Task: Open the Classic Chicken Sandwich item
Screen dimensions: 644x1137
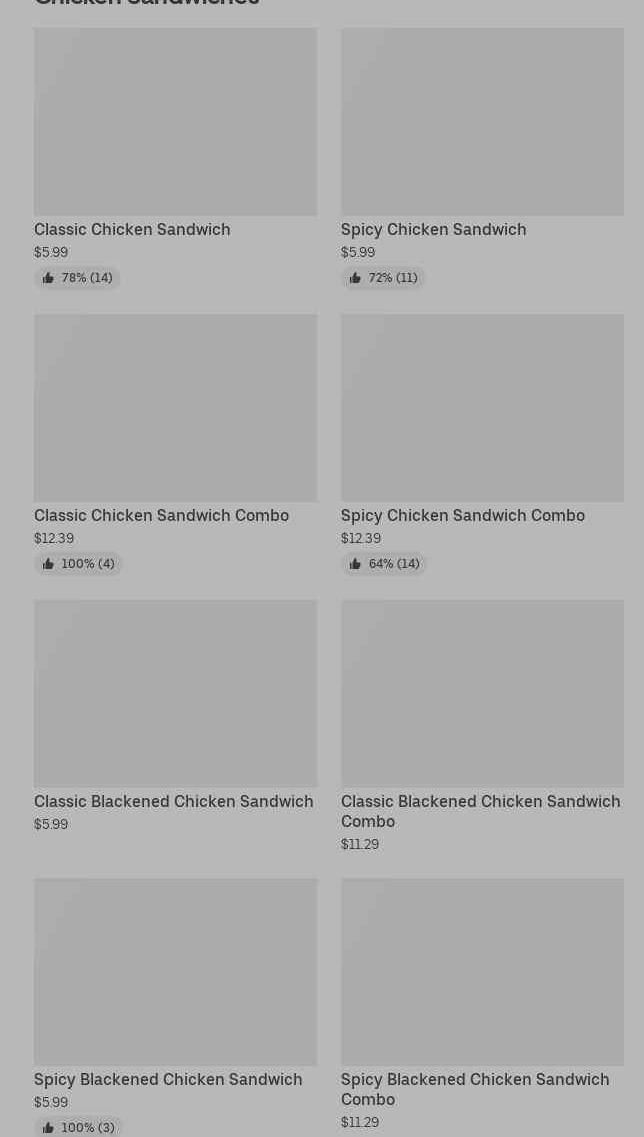Action: pyautogui.click(x=176, y=158)
